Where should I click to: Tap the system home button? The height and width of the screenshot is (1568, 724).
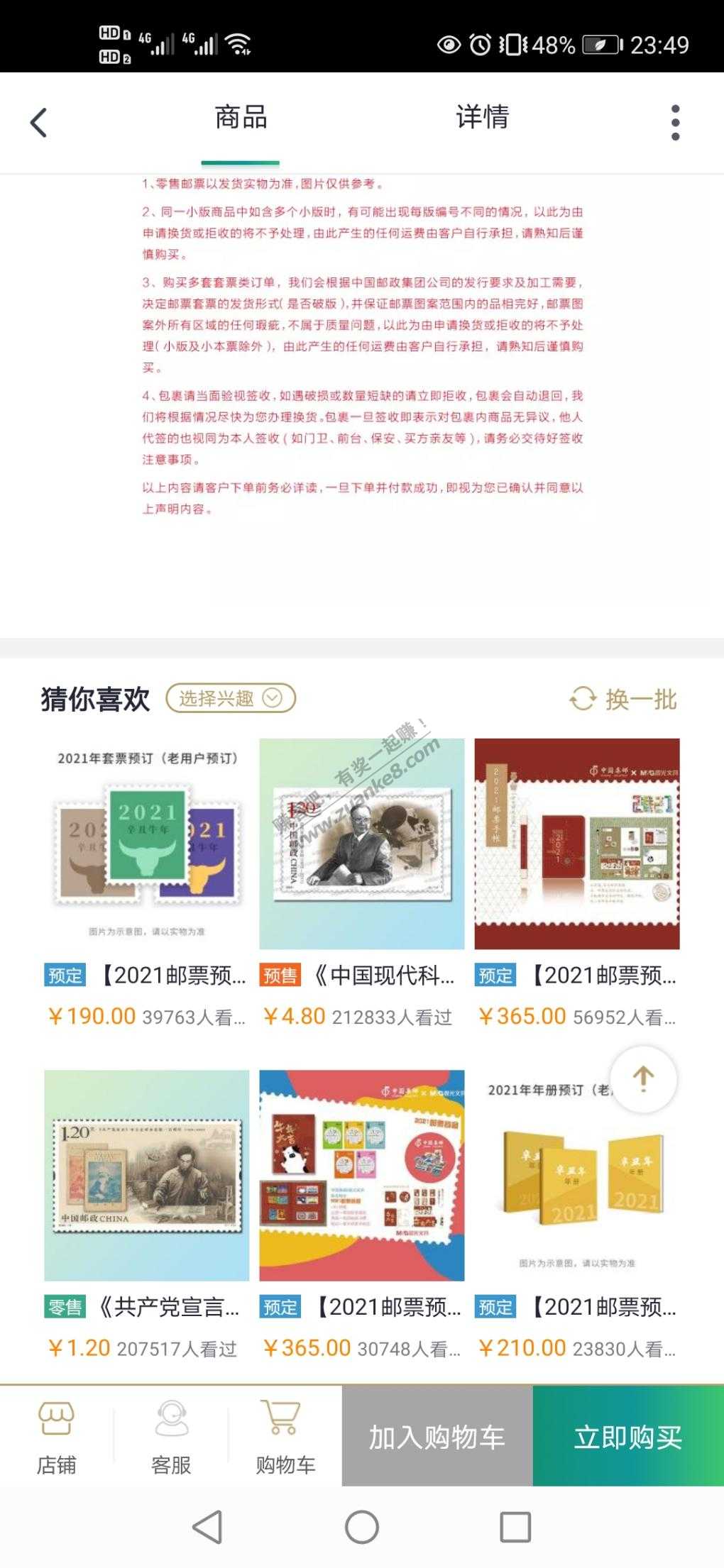pos(362,1527)
